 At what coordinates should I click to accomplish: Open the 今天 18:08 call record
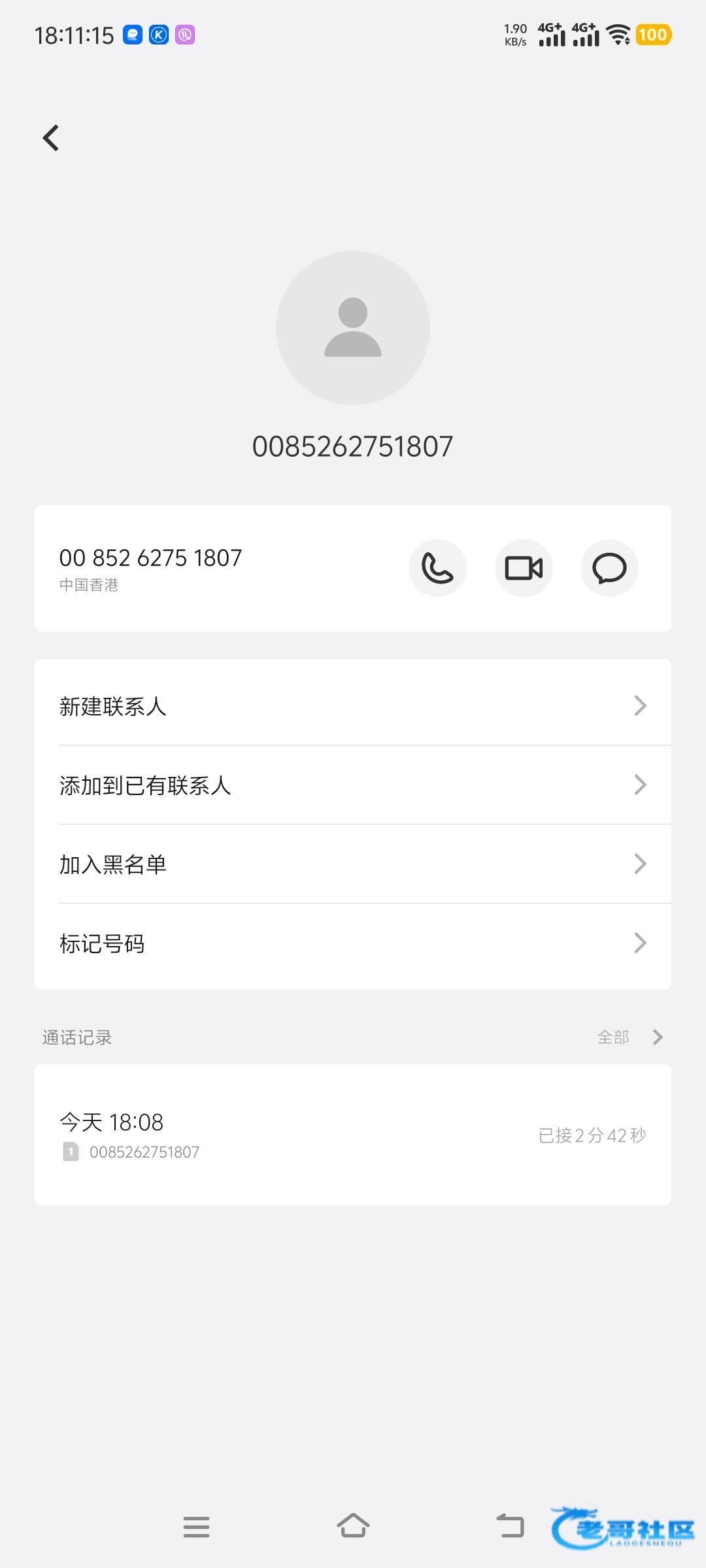[353, 1135]
